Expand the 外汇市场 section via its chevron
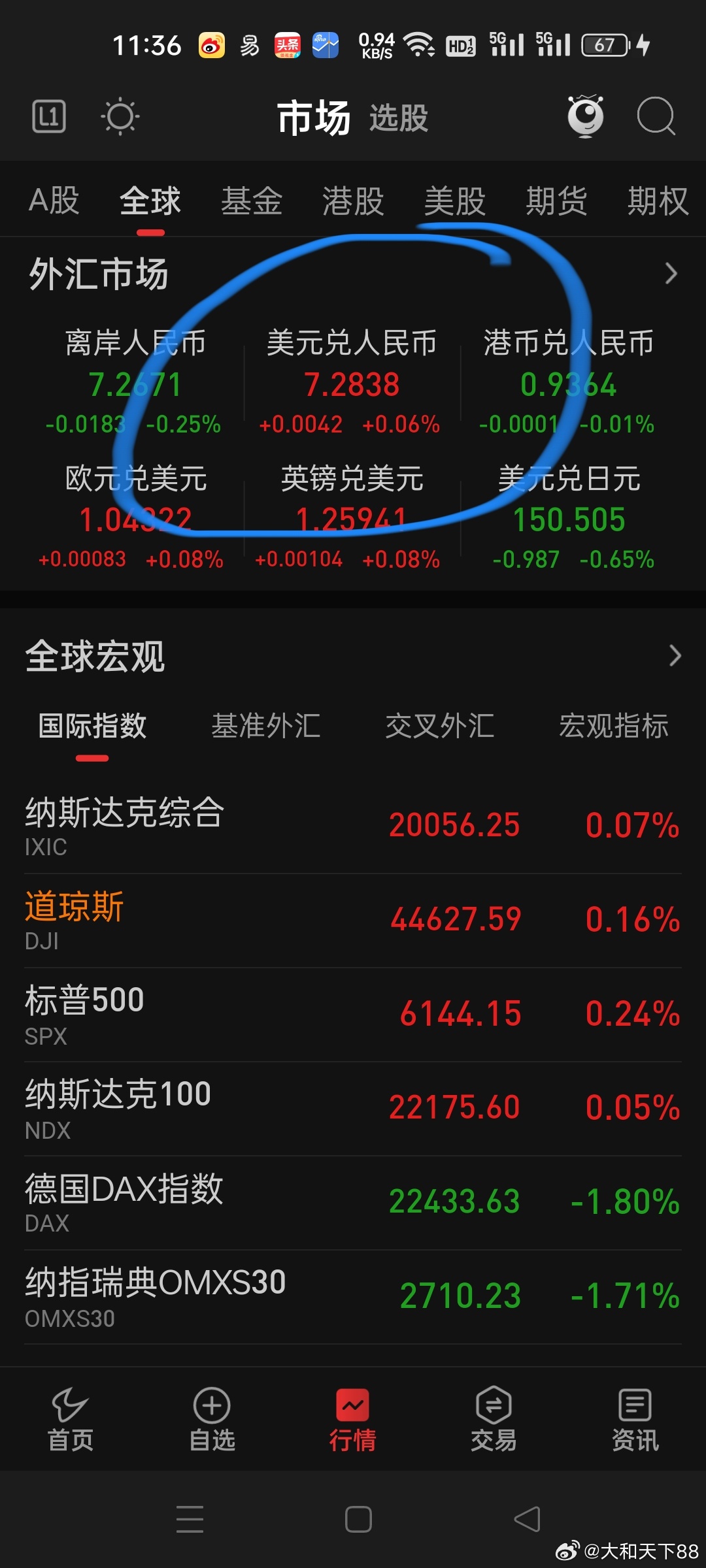This screenshot has width=706, height=1568. click(671, 274)
